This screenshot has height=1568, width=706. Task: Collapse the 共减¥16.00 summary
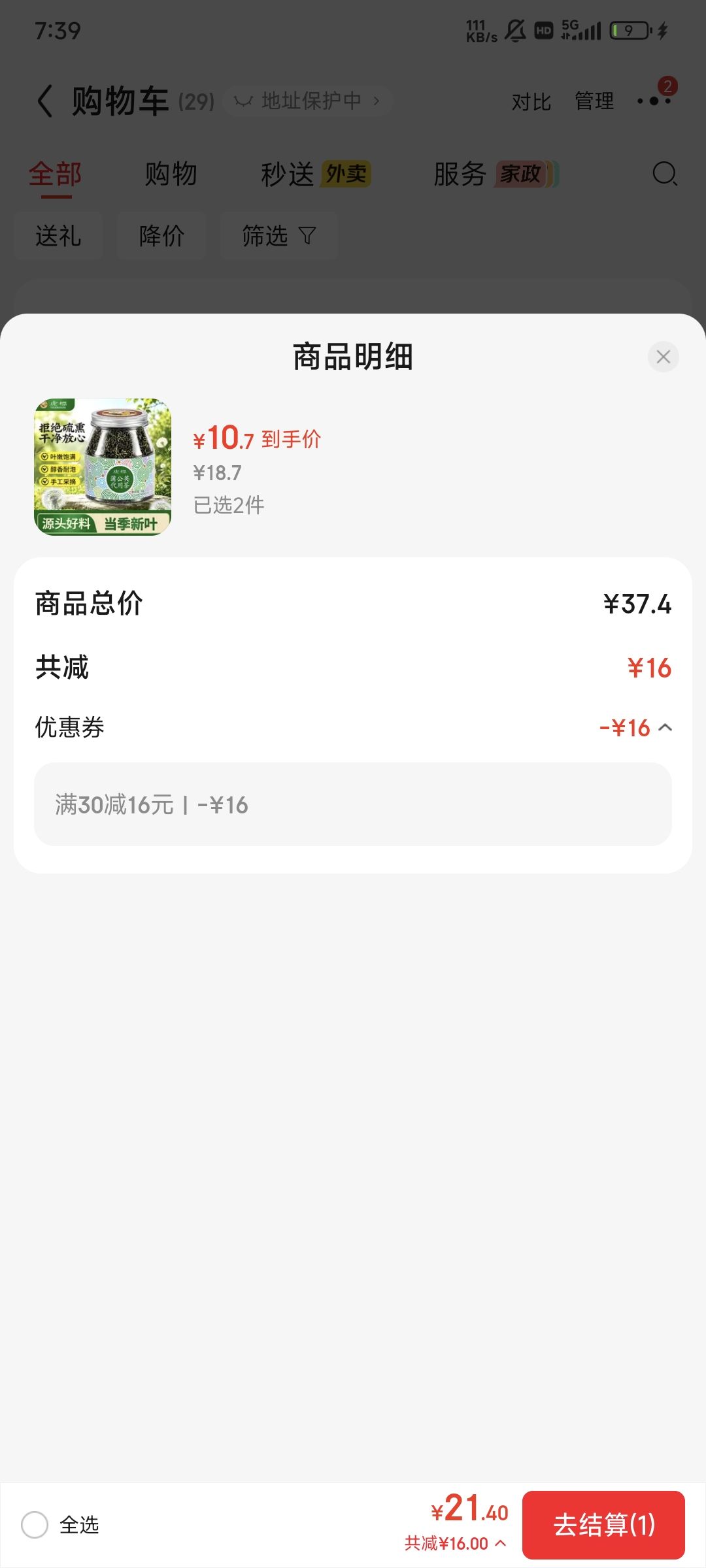(456, 1543)
